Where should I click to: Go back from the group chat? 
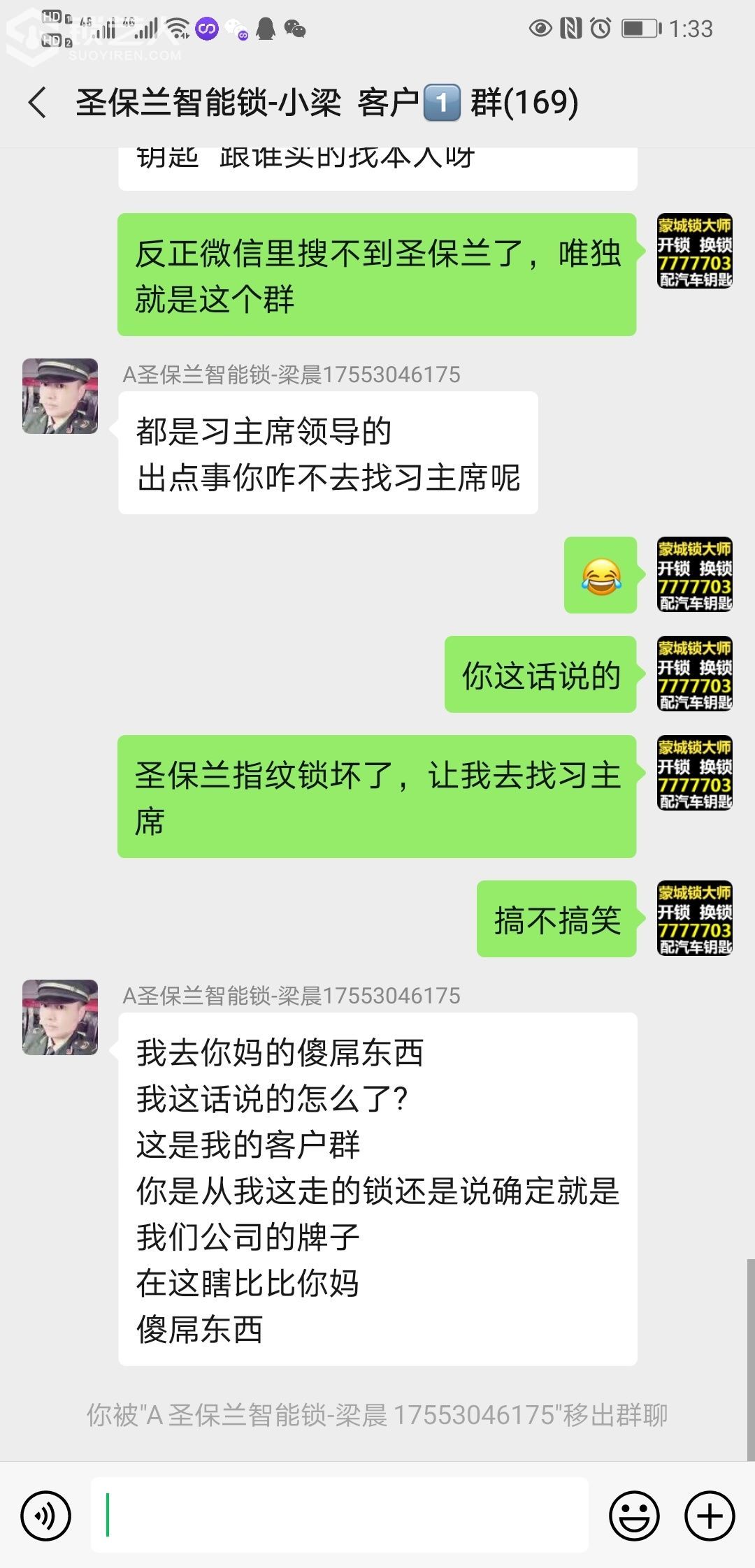pyautogui.click(x=38, y=103)
